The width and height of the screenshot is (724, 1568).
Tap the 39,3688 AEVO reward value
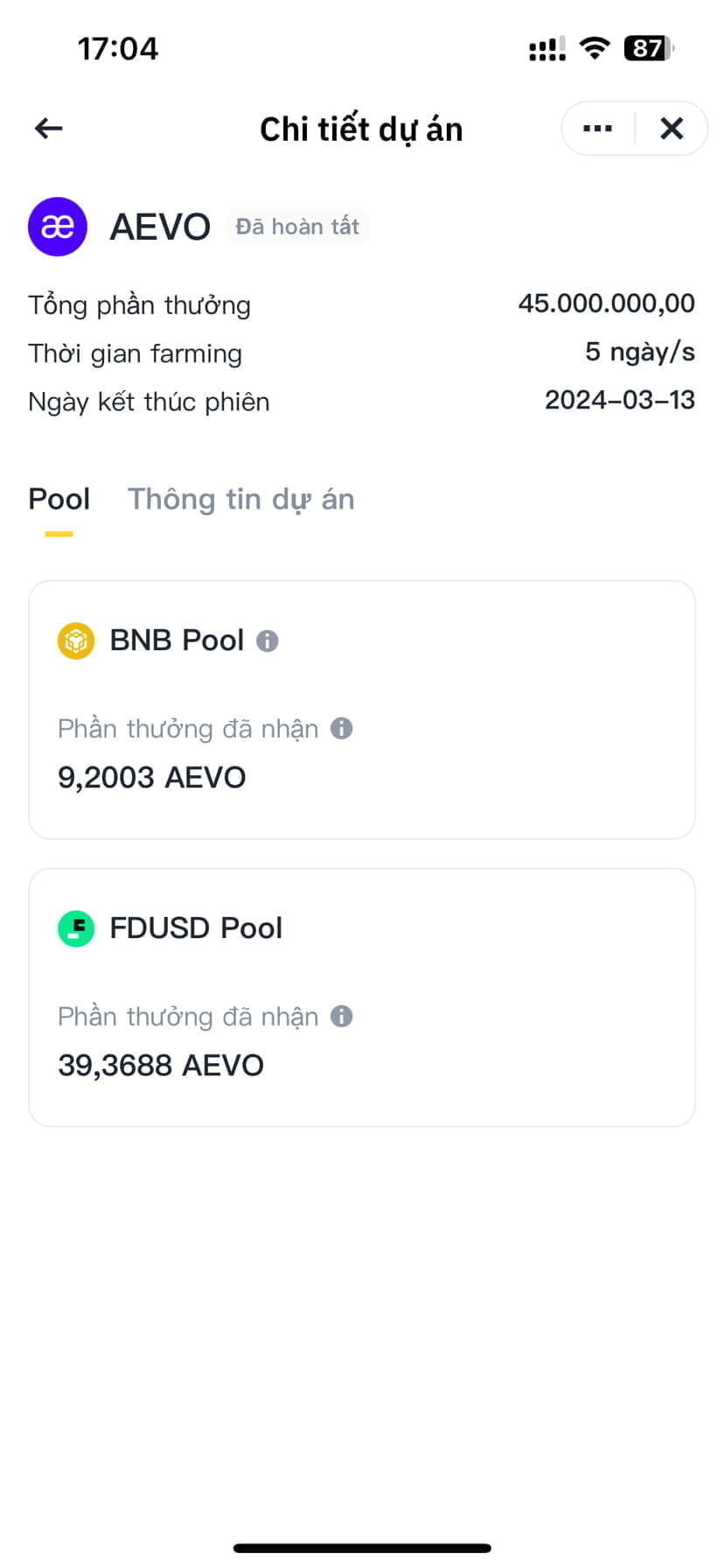coord(161,1065)
